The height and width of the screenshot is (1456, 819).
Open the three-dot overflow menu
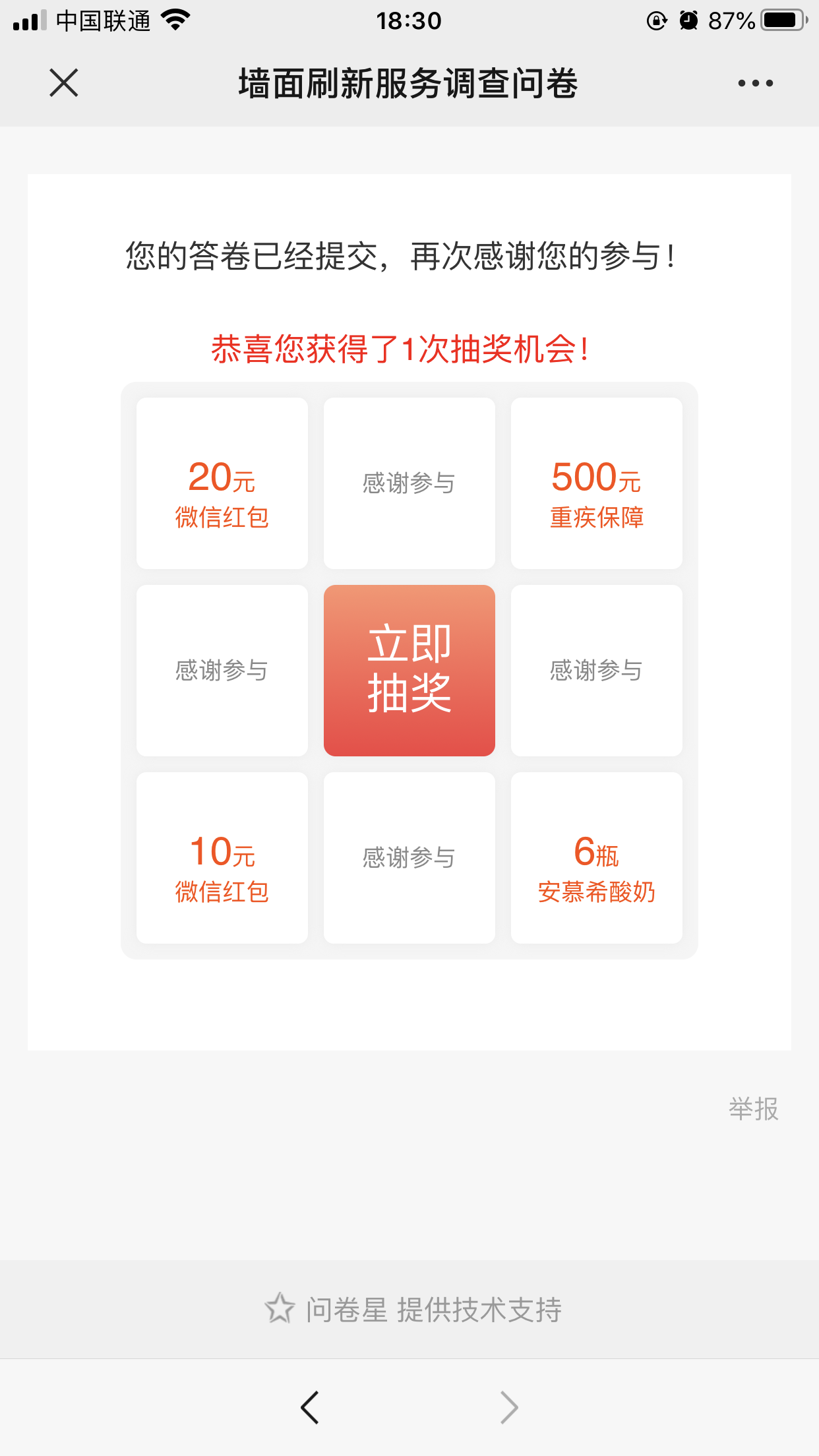pyautogui.click(x=755, y=83)
